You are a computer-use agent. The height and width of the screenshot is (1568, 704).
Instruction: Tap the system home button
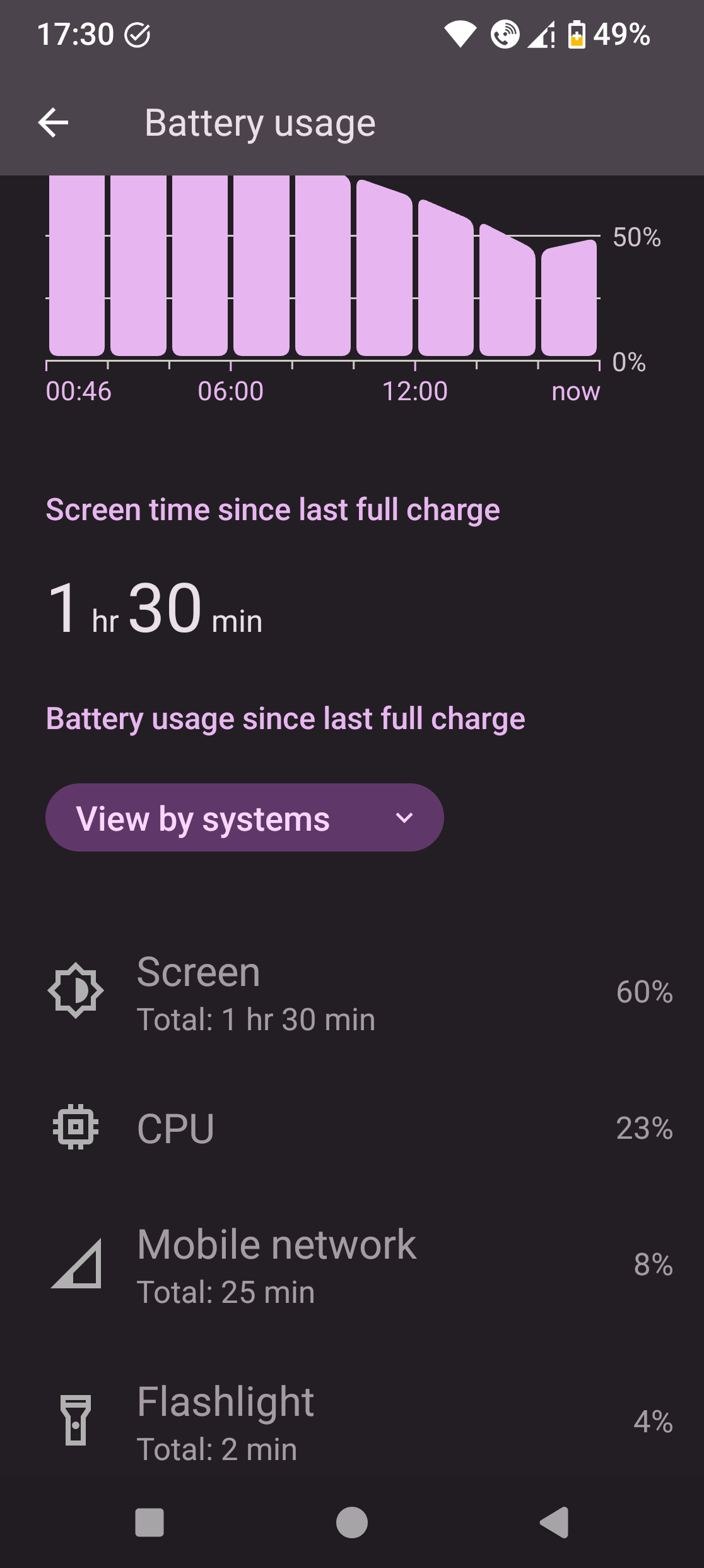pyautogui.click(x=351, y=1523)
